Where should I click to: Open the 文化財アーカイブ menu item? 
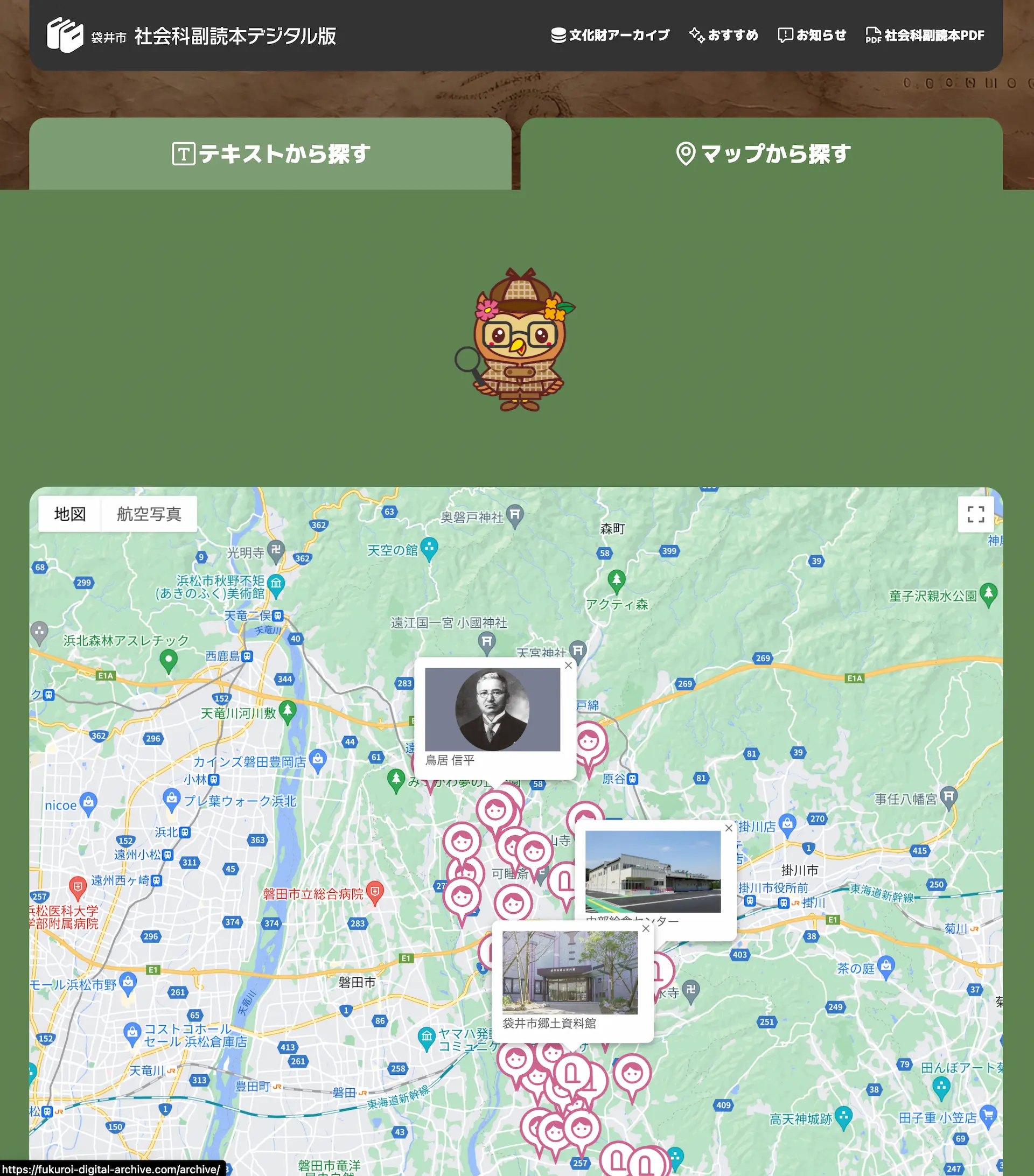click(610, 35)
